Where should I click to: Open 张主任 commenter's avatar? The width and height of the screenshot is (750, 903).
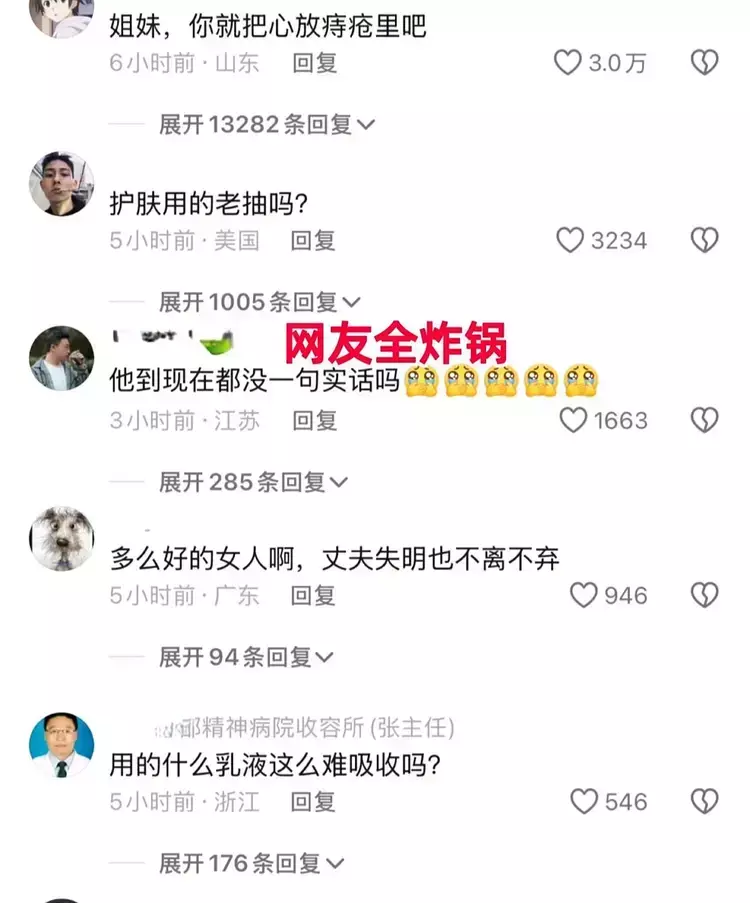point(61,744)
